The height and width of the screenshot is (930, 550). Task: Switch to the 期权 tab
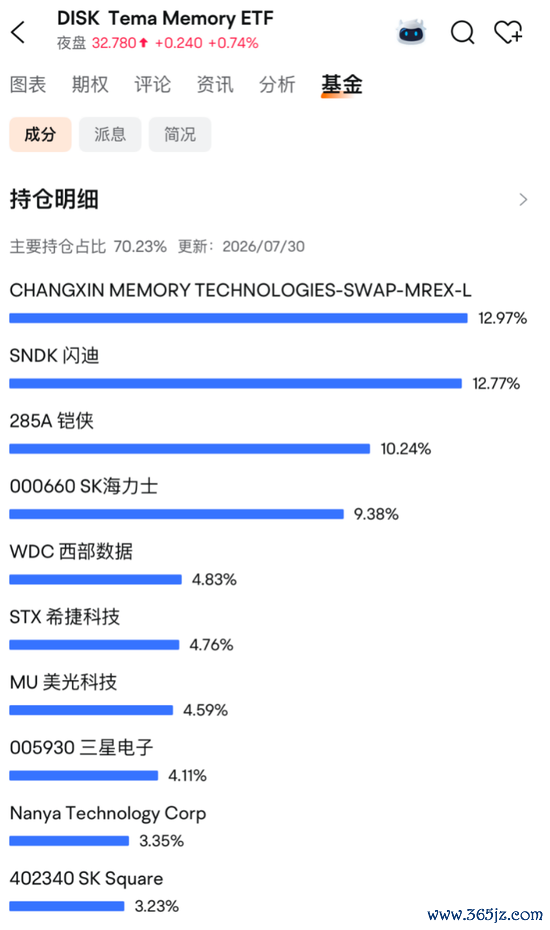pos(90,84)
